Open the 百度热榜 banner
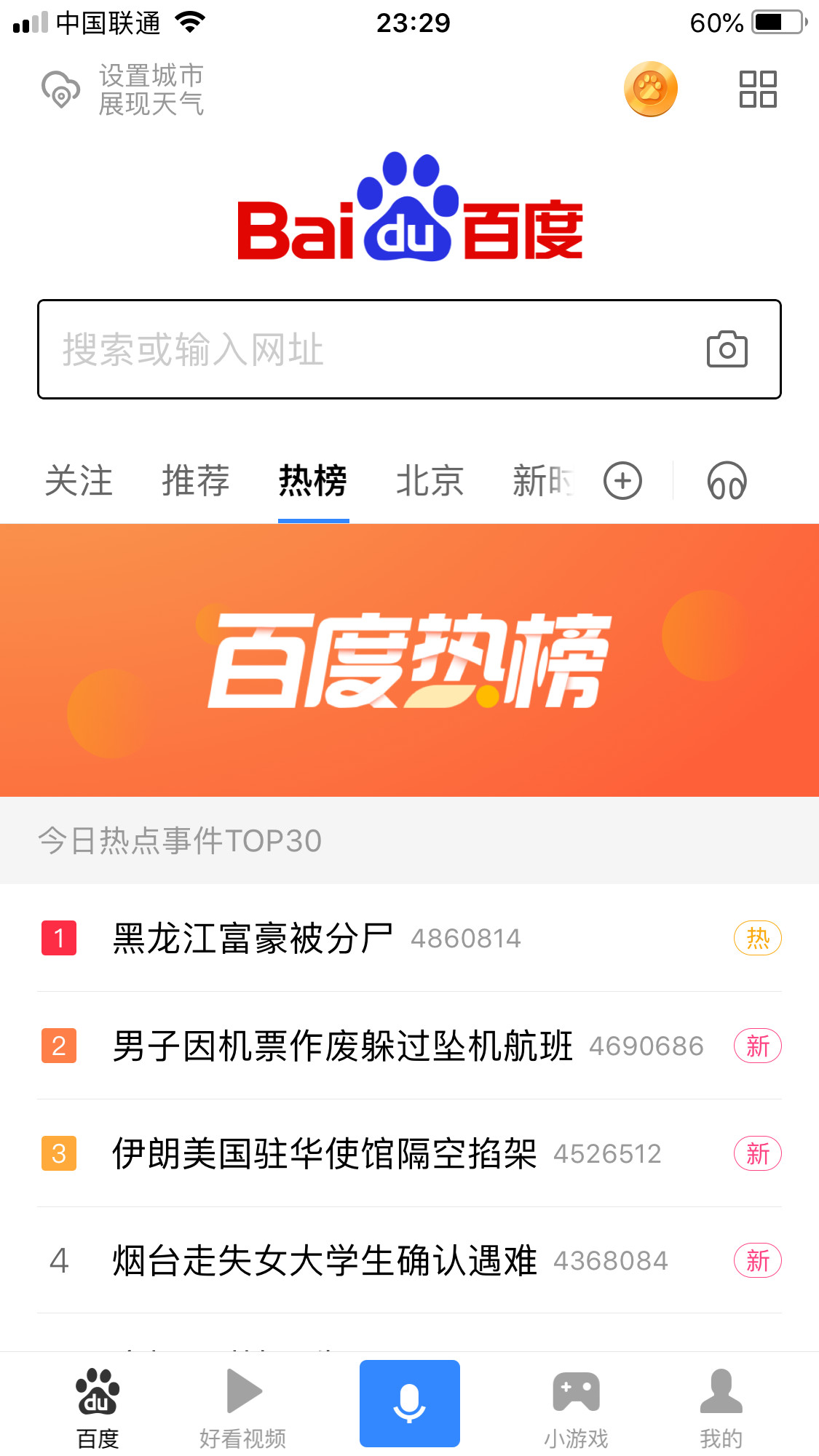819x1456 pixels. pyautogui.click(x=409, y=659)
